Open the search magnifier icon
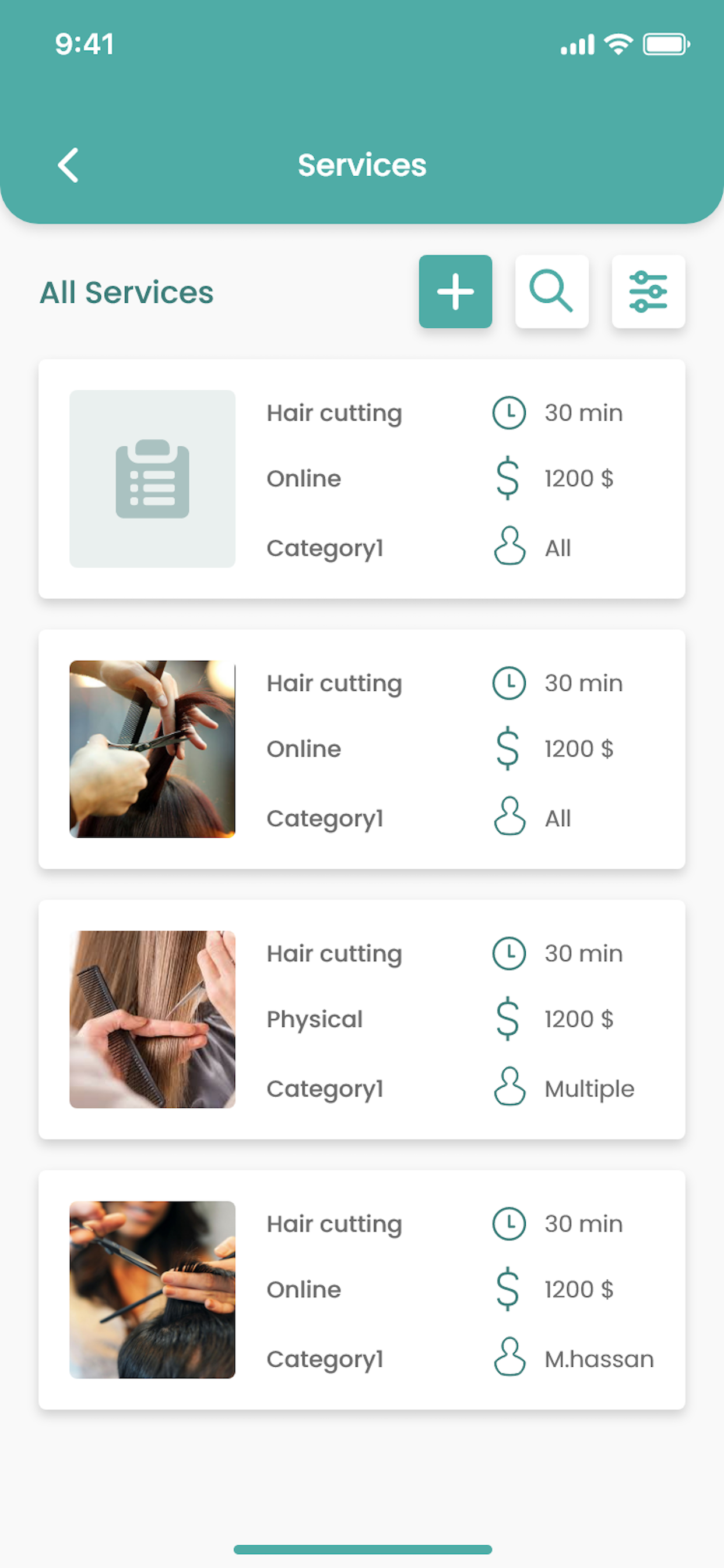The image size is (724, 1568). click(x=551, y=292)
